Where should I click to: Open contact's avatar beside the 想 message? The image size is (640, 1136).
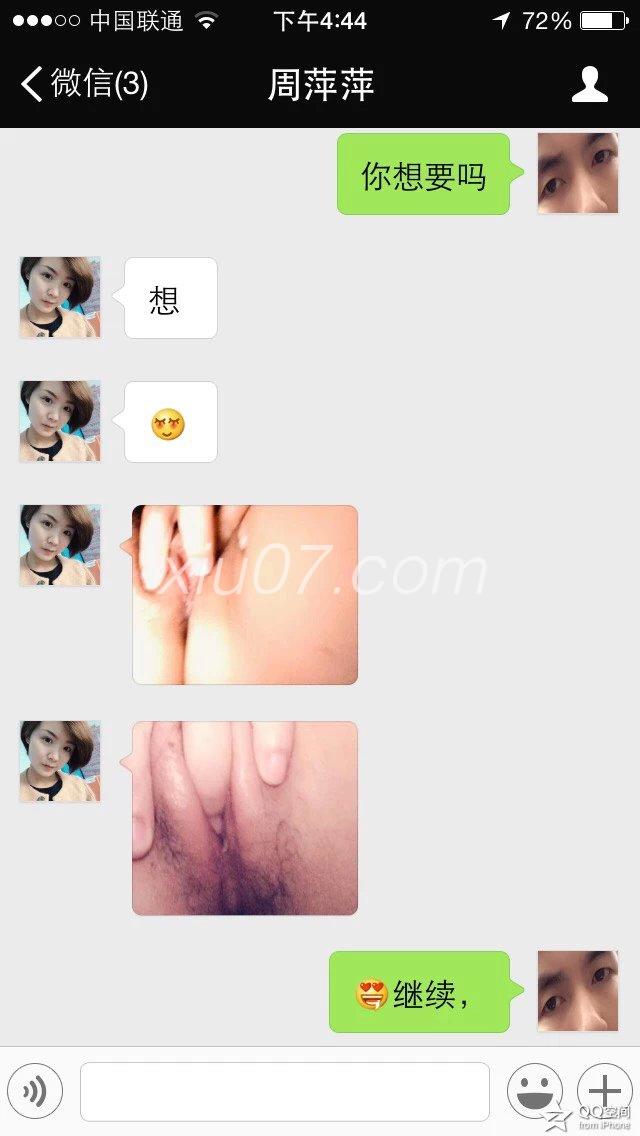click(60, 297)
